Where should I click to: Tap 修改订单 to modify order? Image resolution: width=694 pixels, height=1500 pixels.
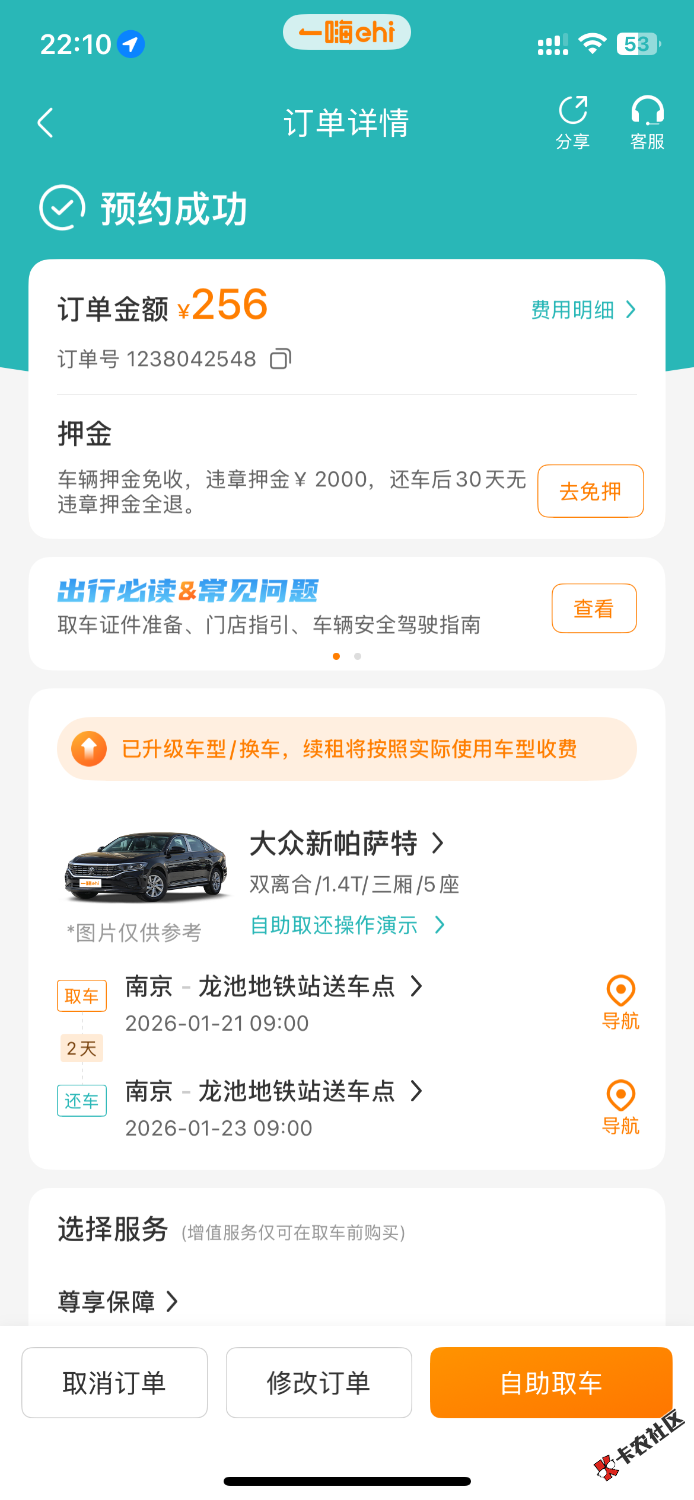pyautogui.click(x=318, y=1383)
